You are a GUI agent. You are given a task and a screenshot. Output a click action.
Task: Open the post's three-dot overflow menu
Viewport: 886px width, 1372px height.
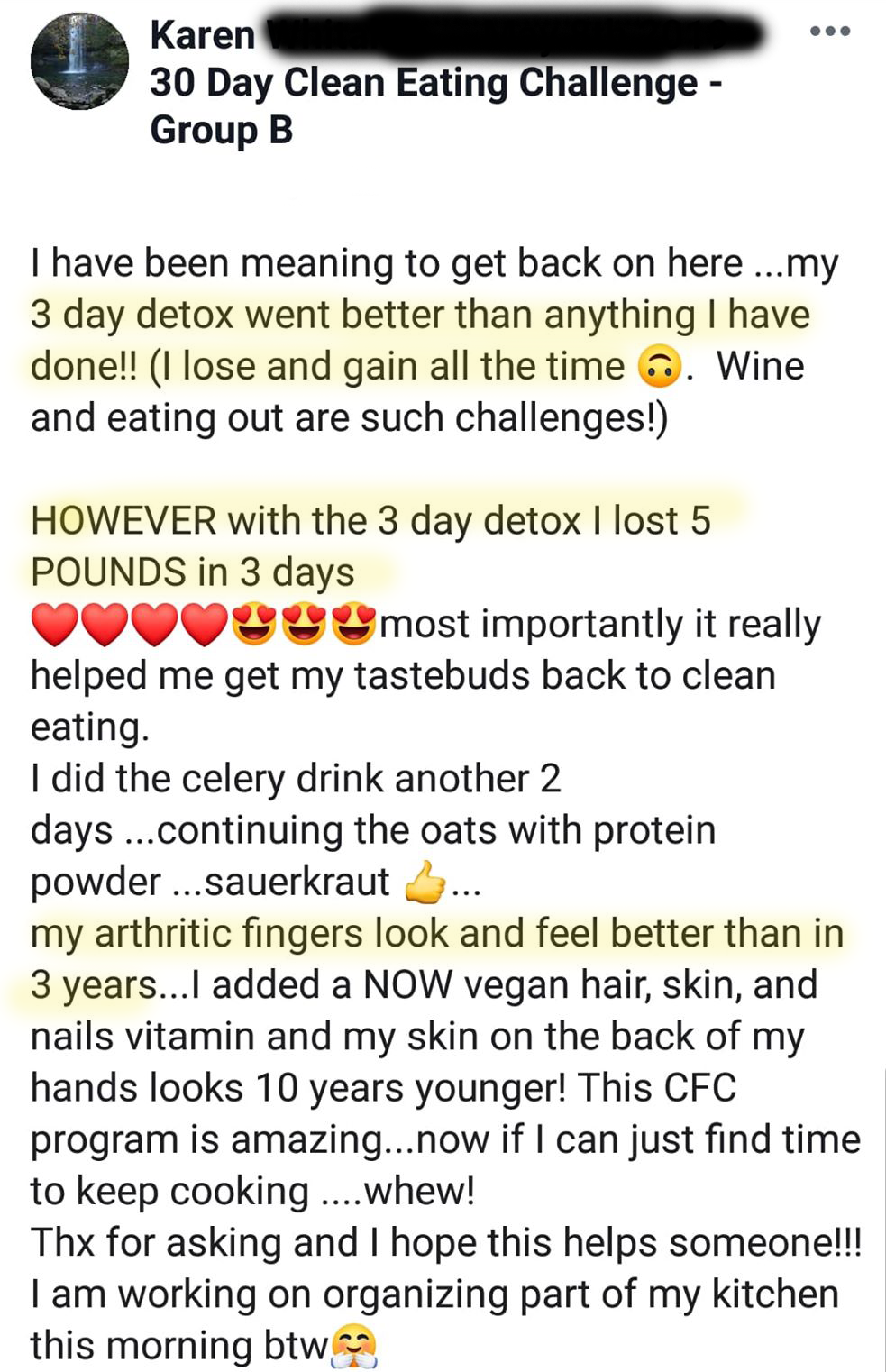[829, 32]
